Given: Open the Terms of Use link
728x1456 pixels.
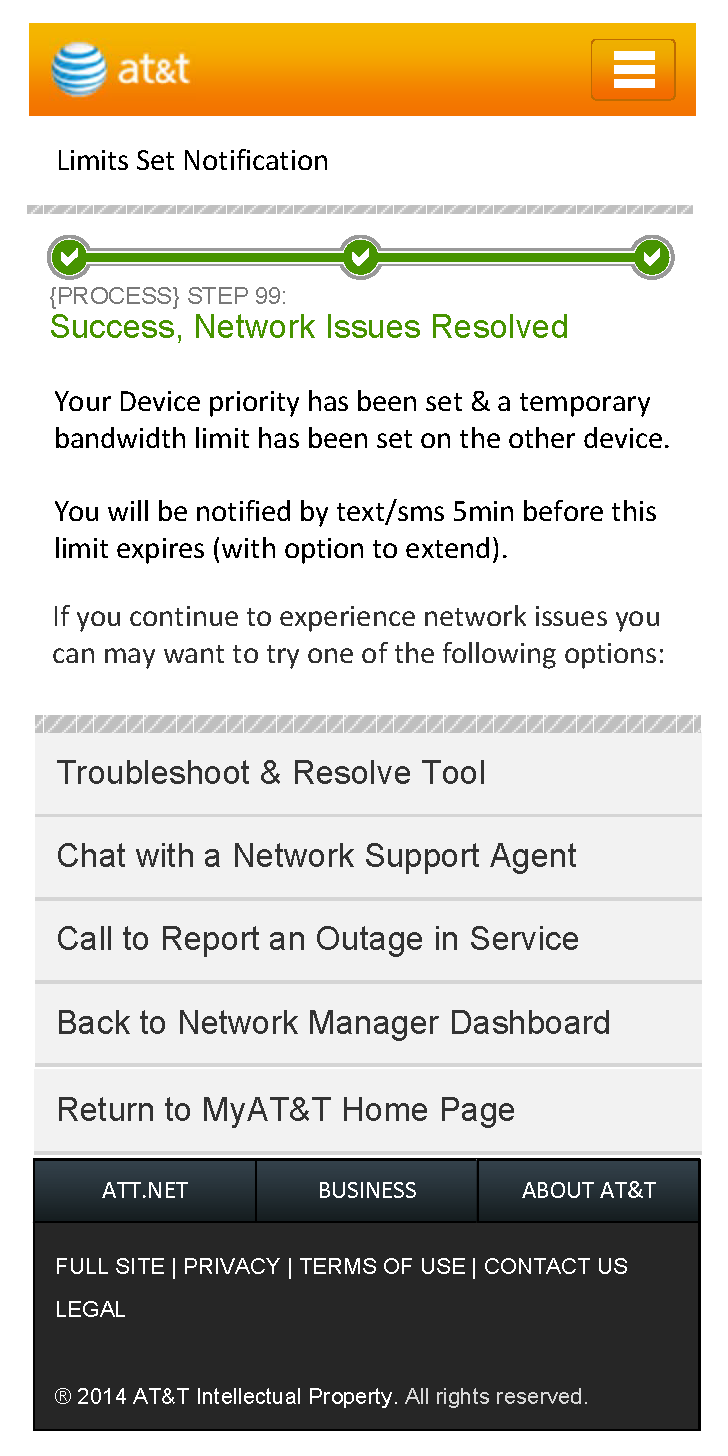Looking at the screenshot, I should [382, 1266].
